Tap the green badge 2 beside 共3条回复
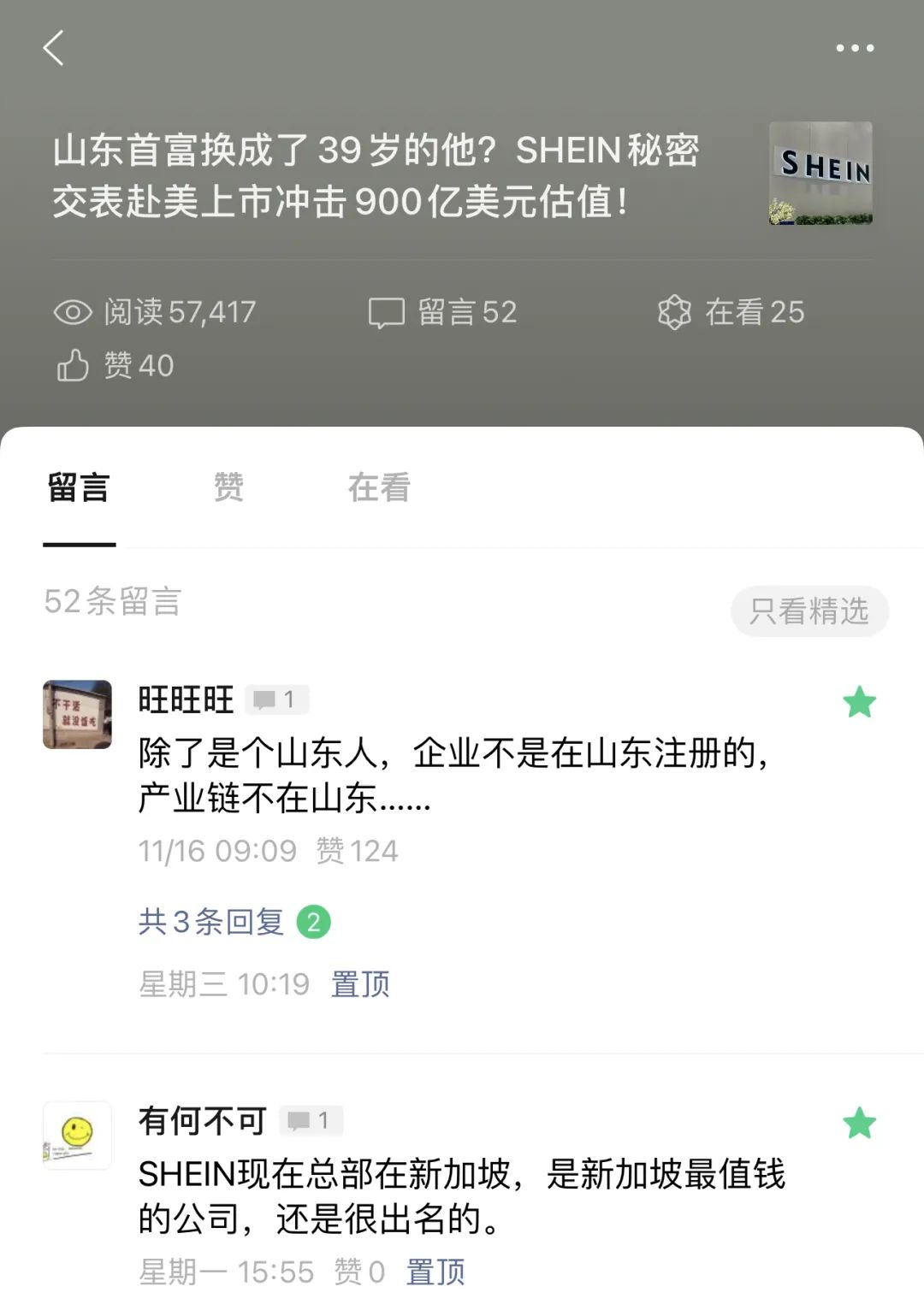 [x=312, y=923]
